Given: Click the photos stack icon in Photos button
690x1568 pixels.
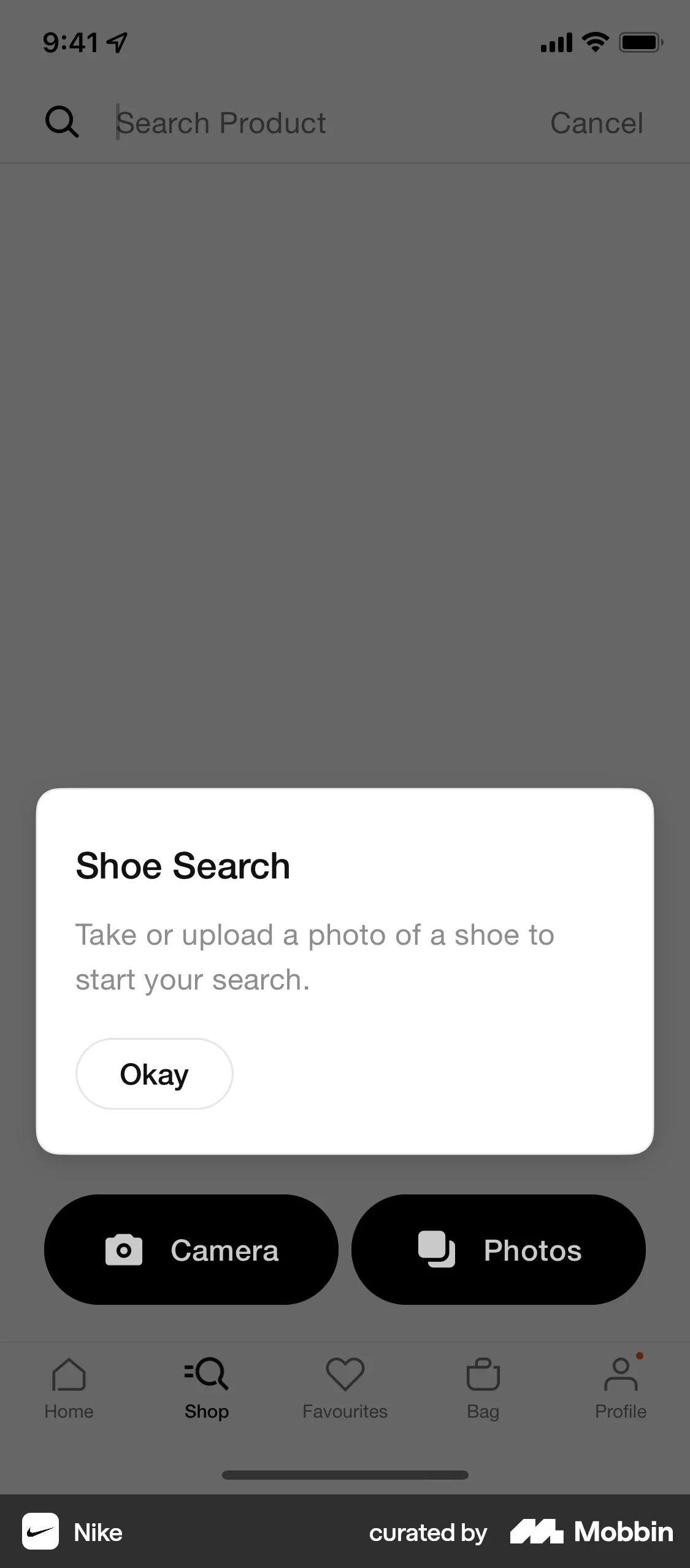Looking at the screenshot, I should [x=436, y=1250].
